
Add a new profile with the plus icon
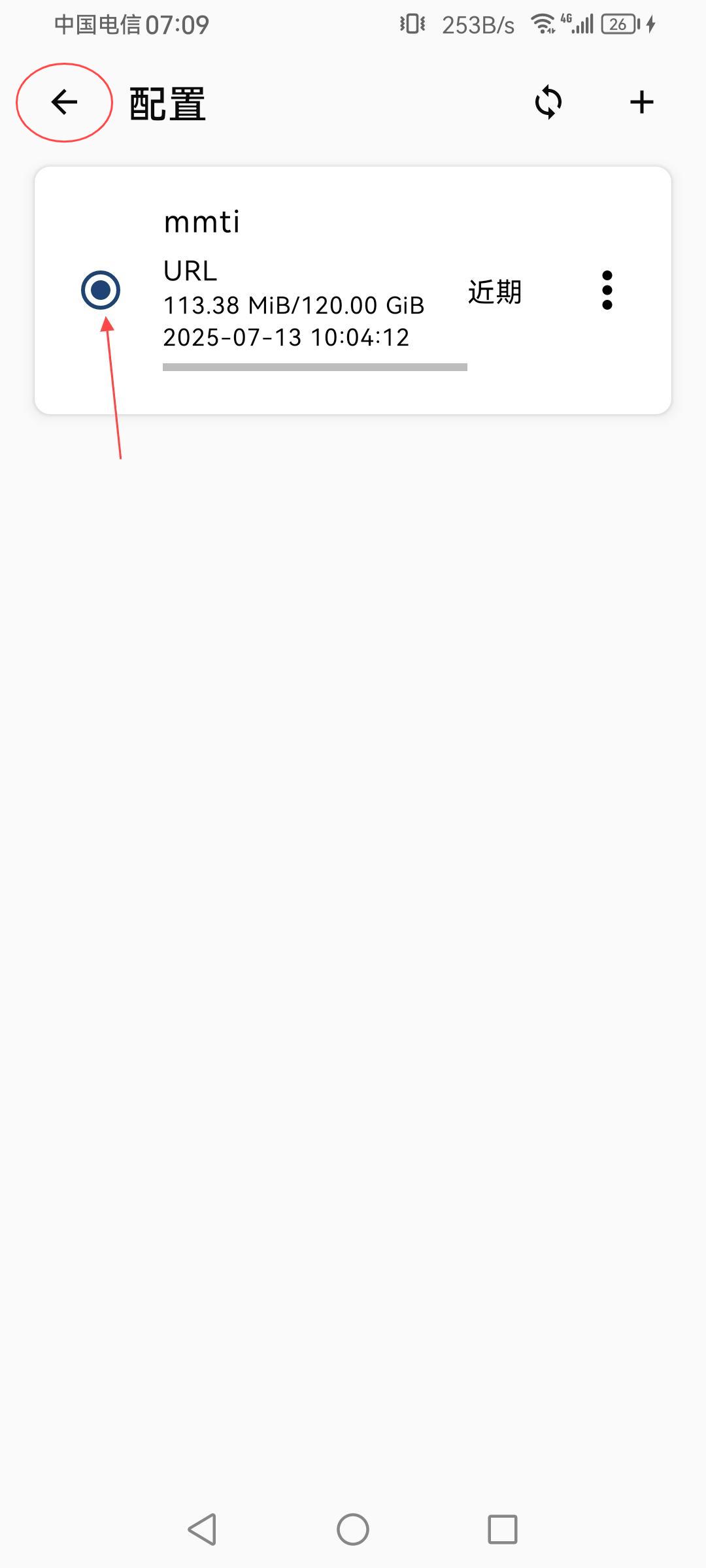(641, 103)
